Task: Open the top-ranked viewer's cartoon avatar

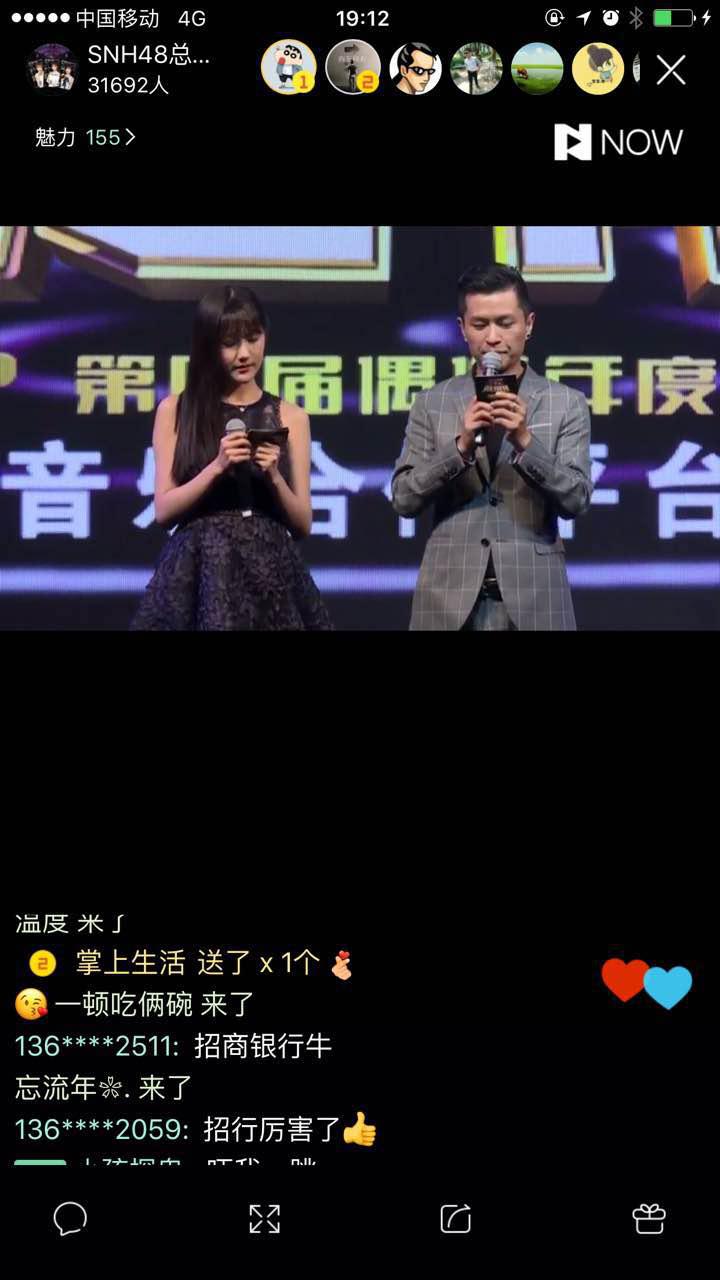Action: 289,68
